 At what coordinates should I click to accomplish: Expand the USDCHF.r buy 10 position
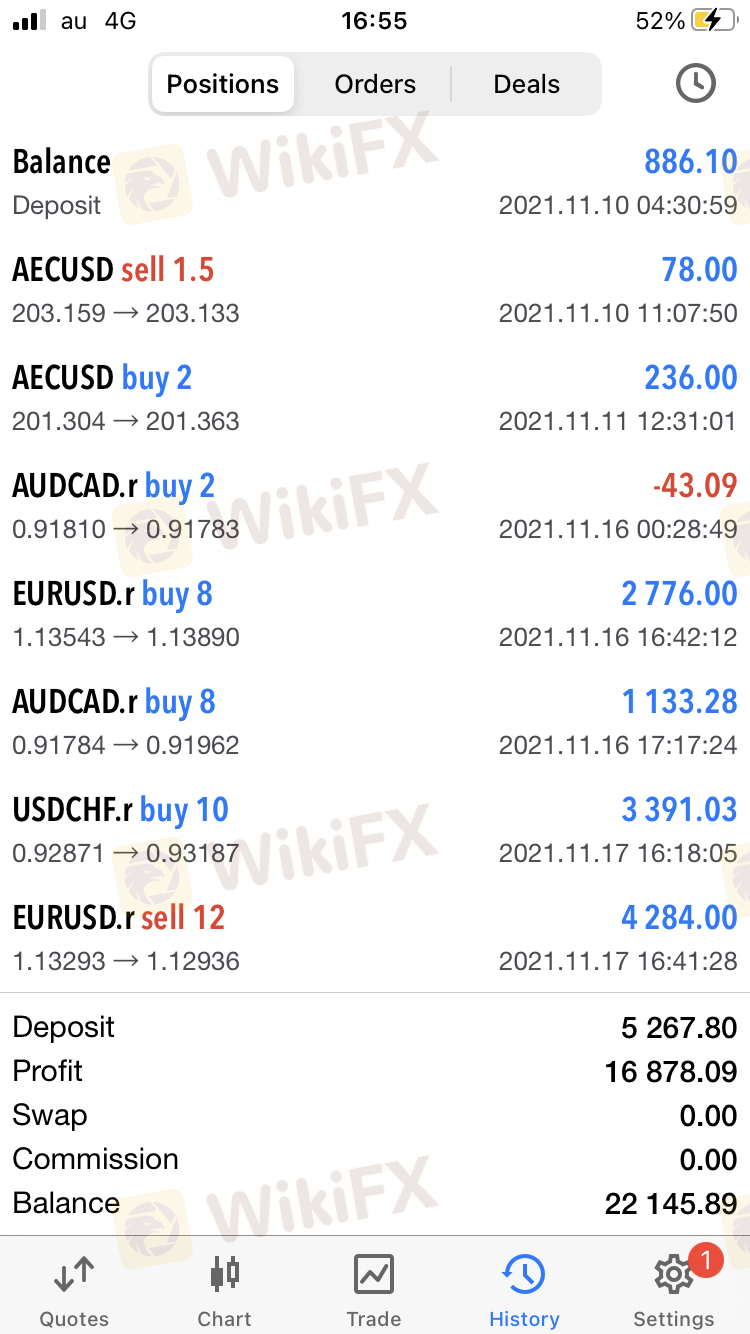375,830
